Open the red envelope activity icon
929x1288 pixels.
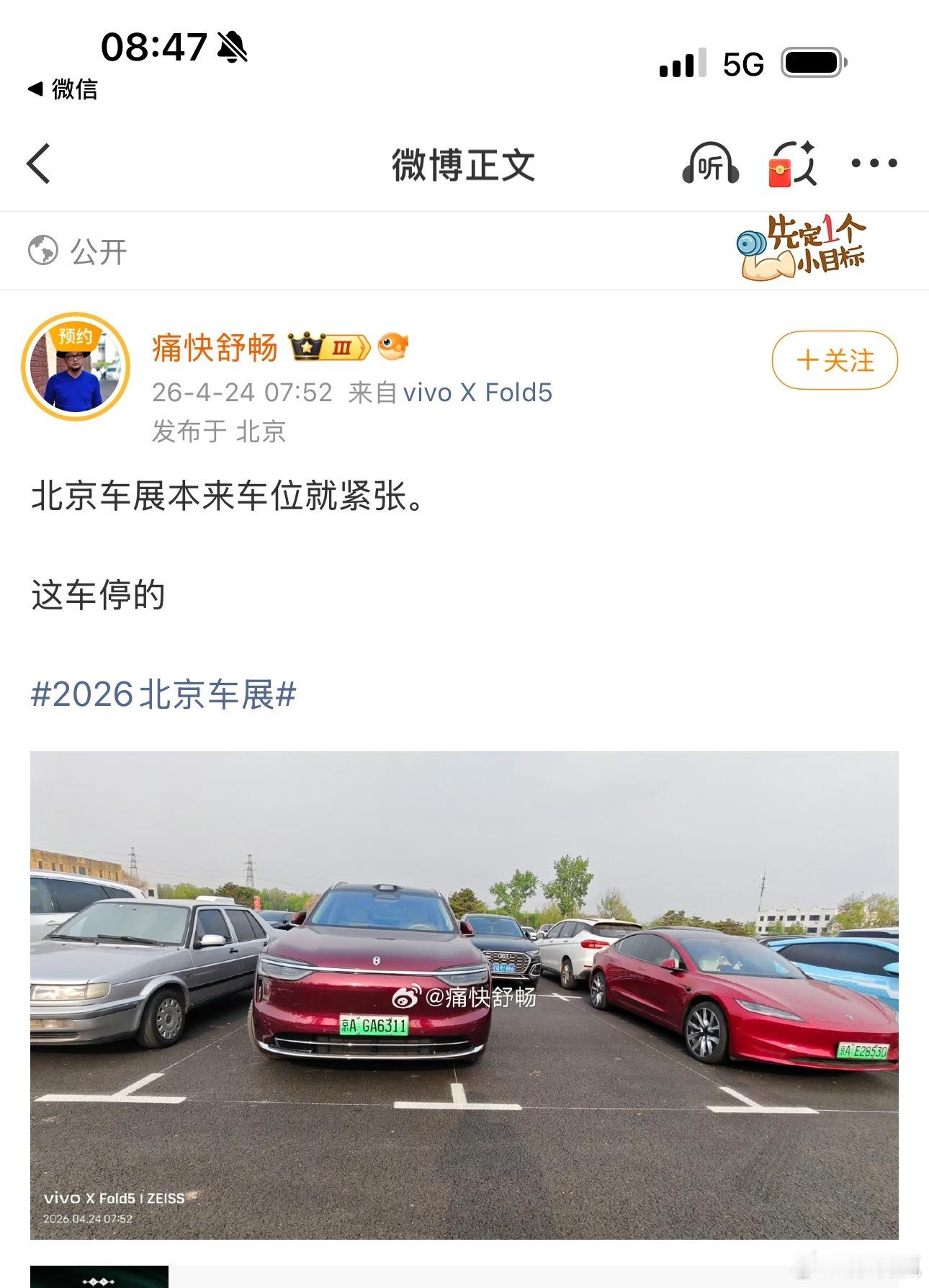tap(794, 164)
